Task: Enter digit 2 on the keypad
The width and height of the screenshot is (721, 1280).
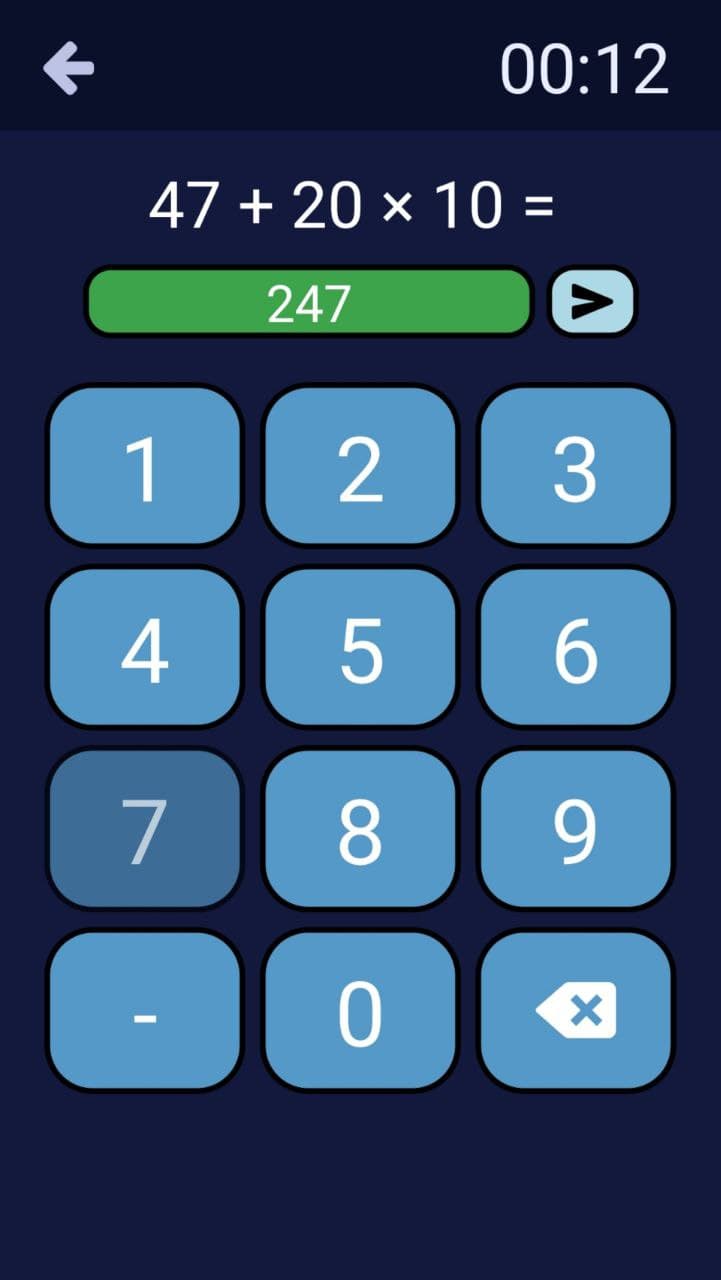Action: (360, 467)
